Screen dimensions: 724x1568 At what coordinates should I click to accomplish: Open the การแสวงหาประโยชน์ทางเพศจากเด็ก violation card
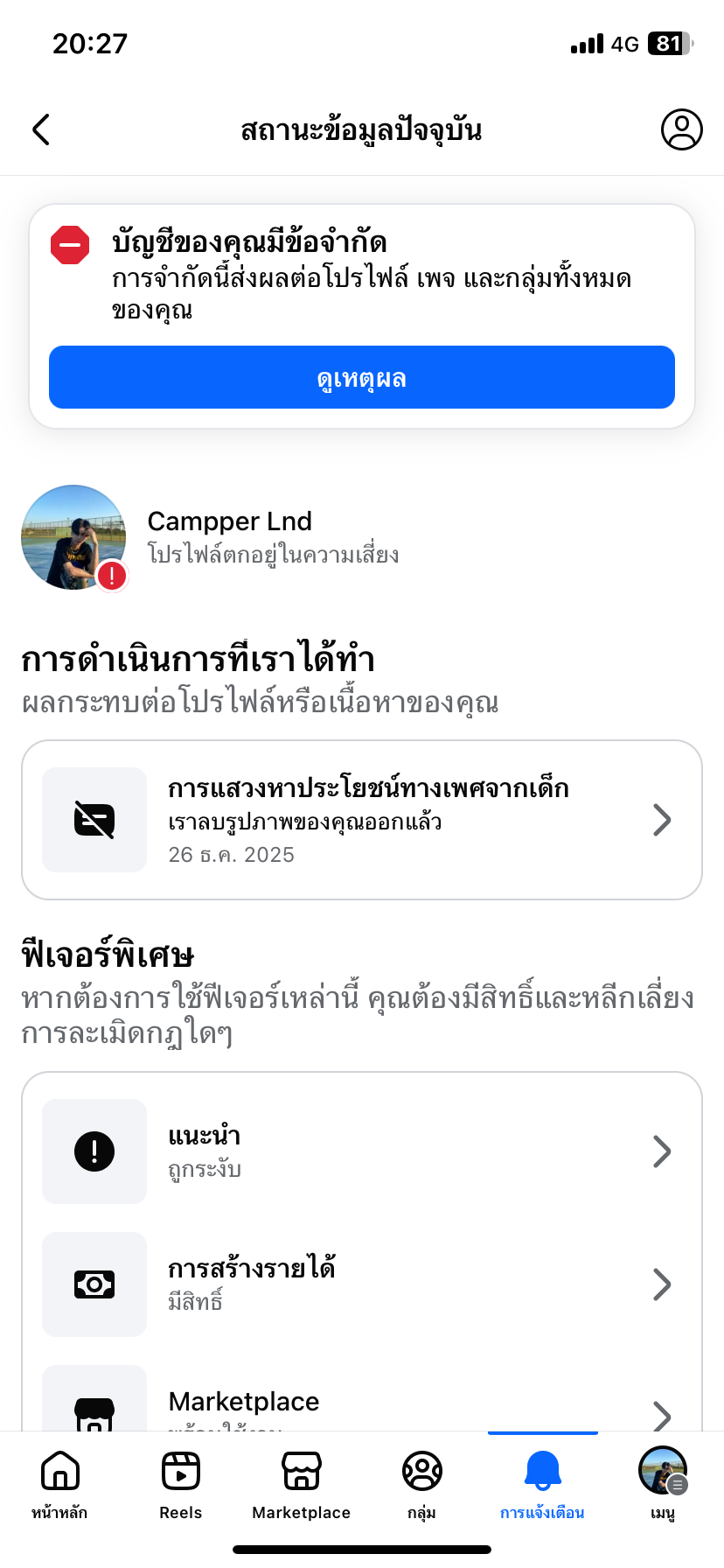click(362, 820)
